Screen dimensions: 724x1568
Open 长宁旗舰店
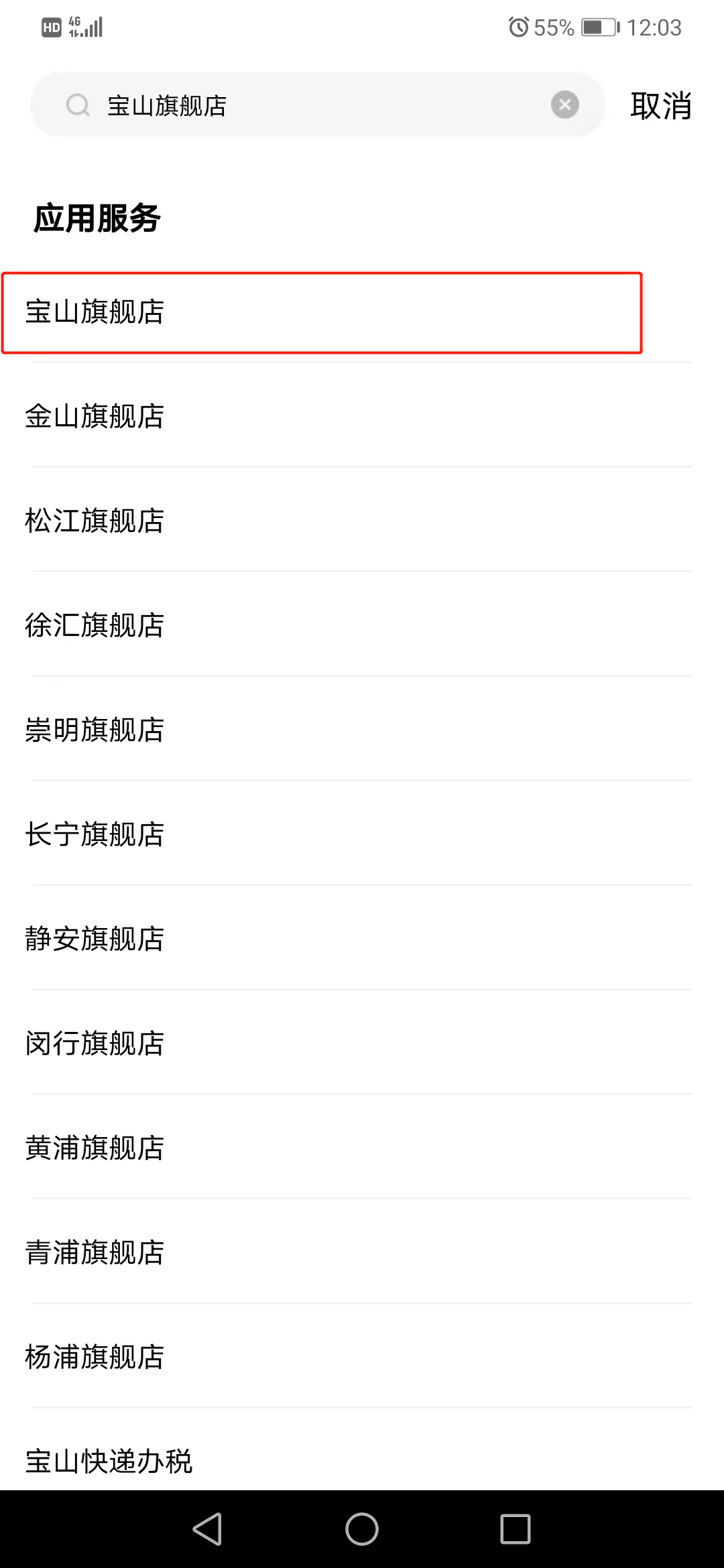tap(362, 834)
